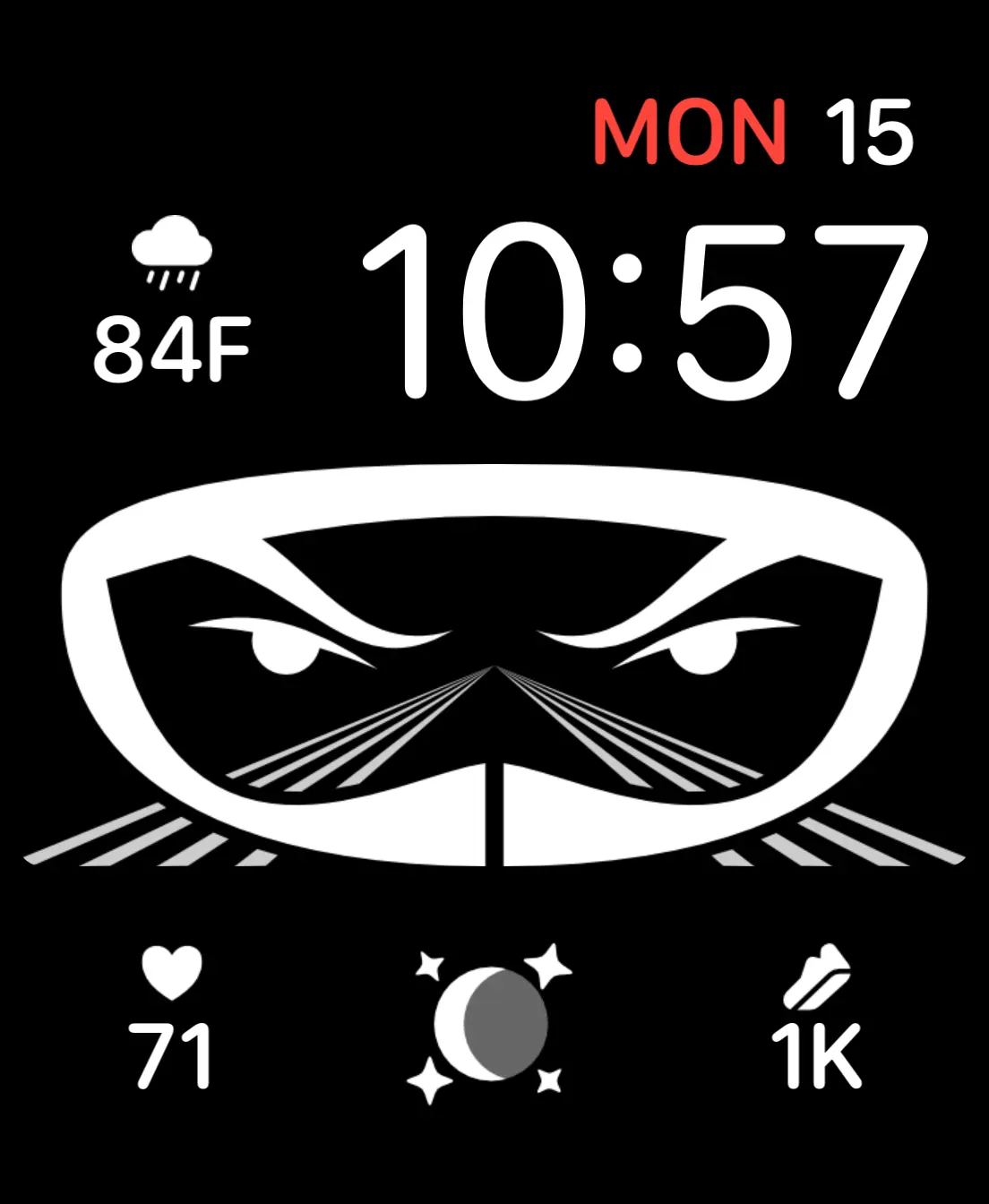This screenshot has width=989, height=1204.
Task: Open activity by tapping the step complication
Action: 815,1017
